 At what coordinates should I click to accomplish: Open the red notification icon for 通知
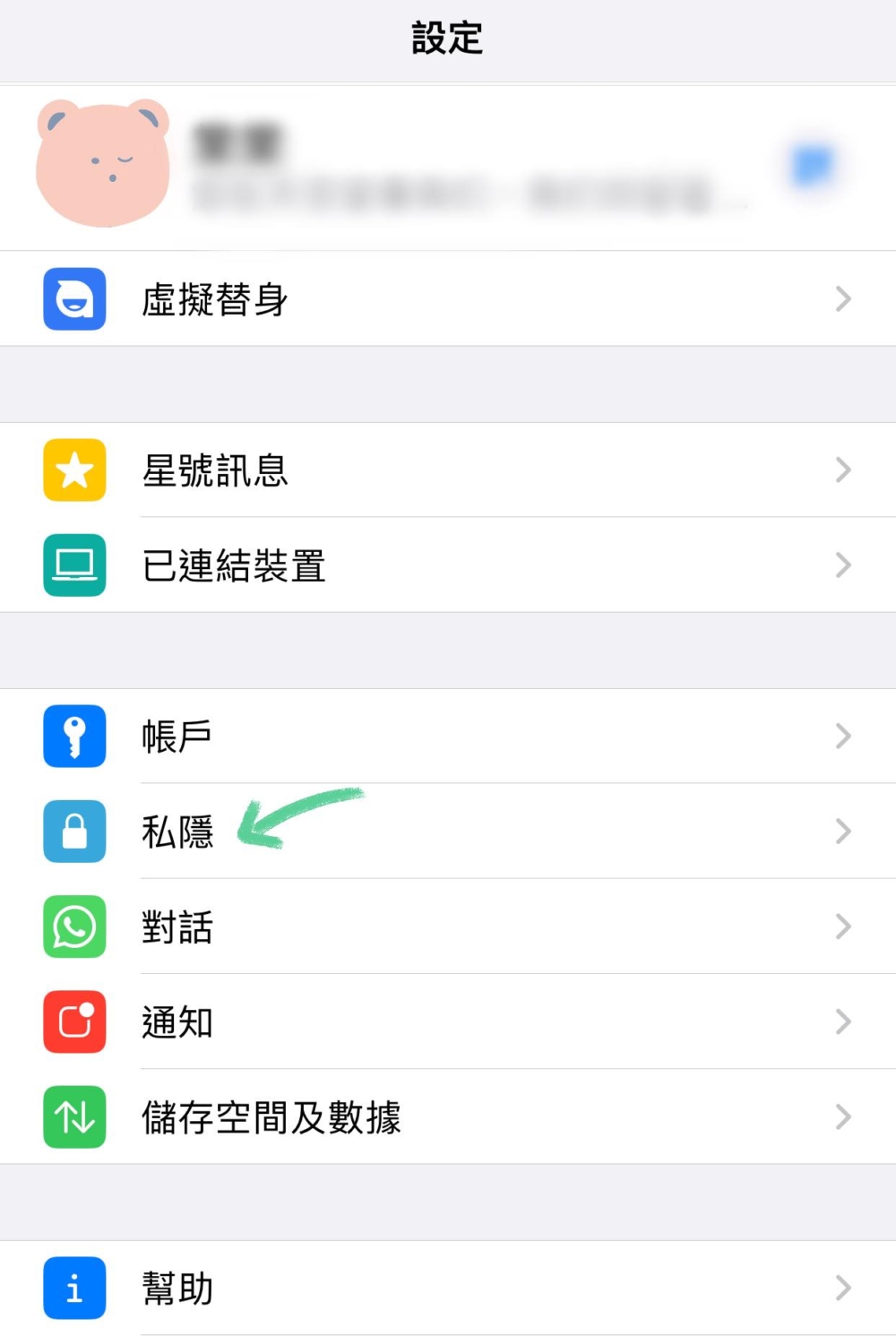[x=74, y=1021]
